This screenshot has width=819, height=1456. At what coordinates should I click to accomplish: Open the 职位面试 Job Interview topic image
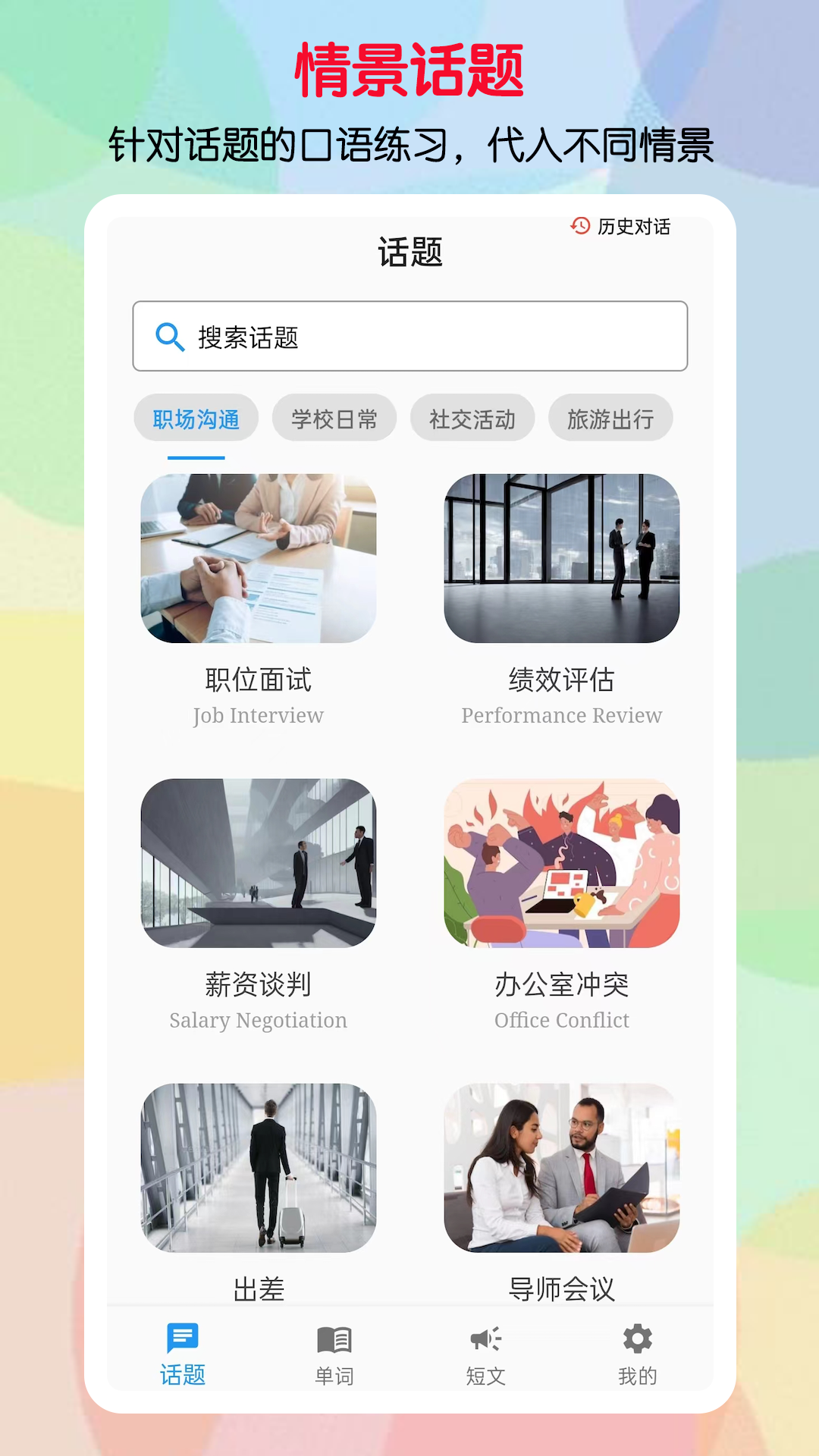click(259, 559)
